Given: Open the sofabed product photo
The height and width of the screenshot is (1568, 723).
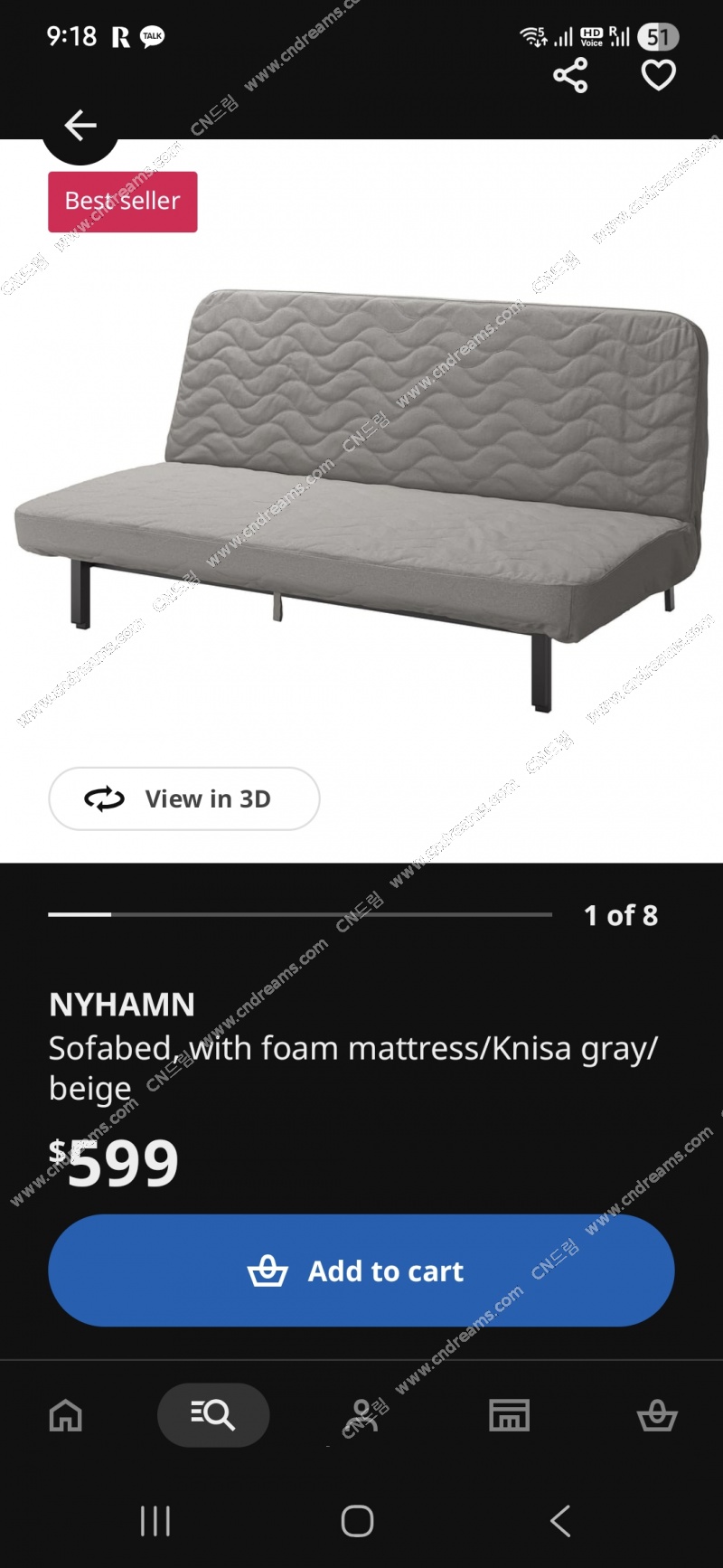Looking at the screenshot, I should [361, 499].
